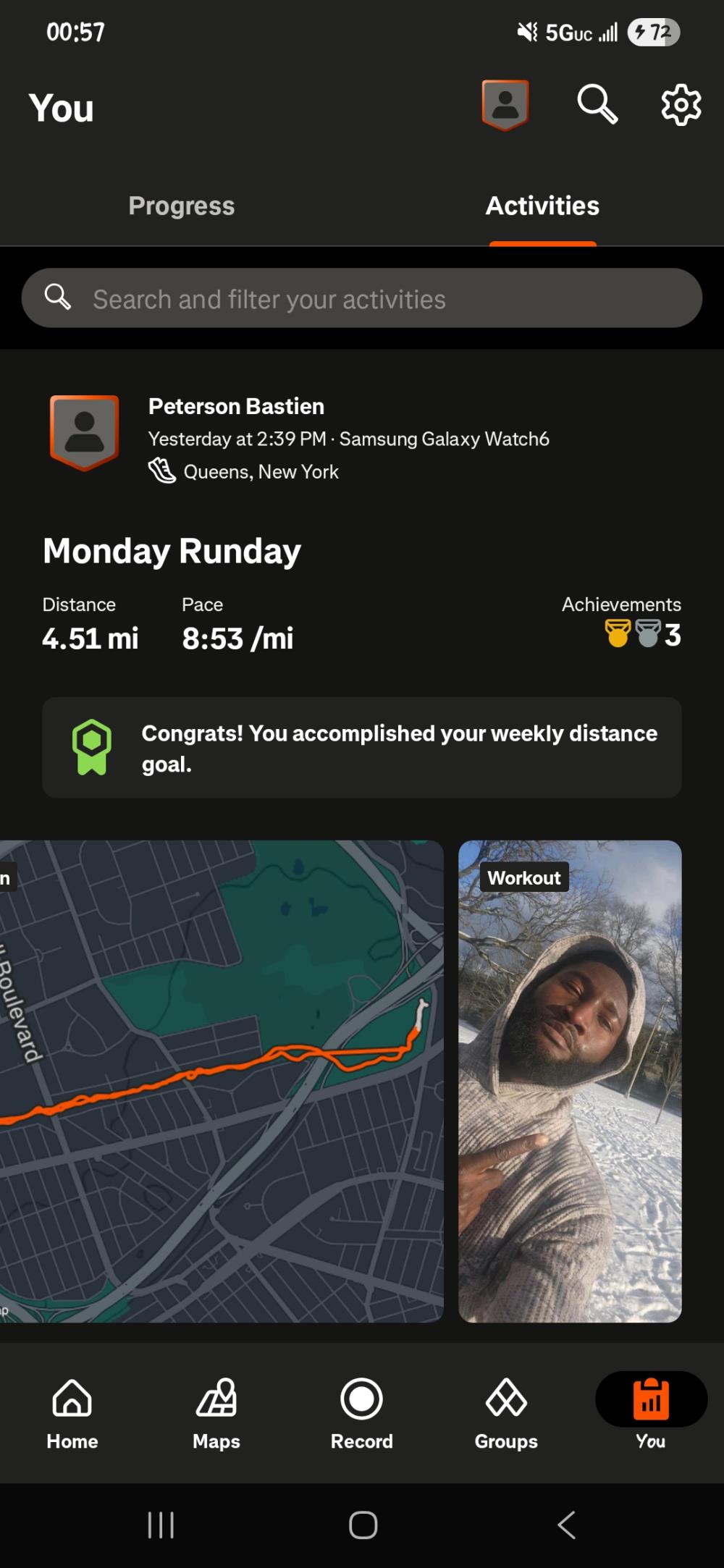The height and width of the screenshot is (1568, 724).
Task: Select the Activities tab
Action: 542,206
